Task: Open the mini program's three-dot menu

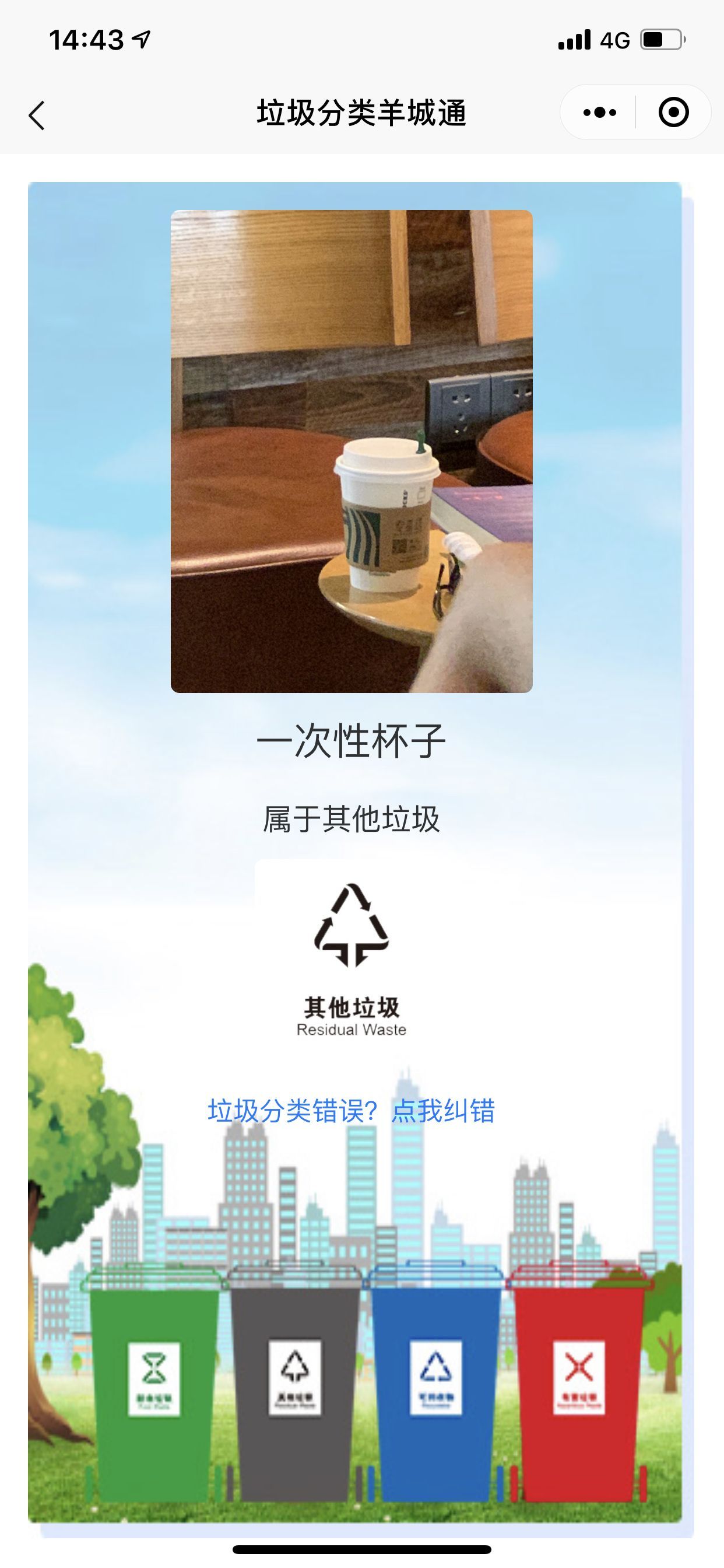Action: [x=599, y=113]
